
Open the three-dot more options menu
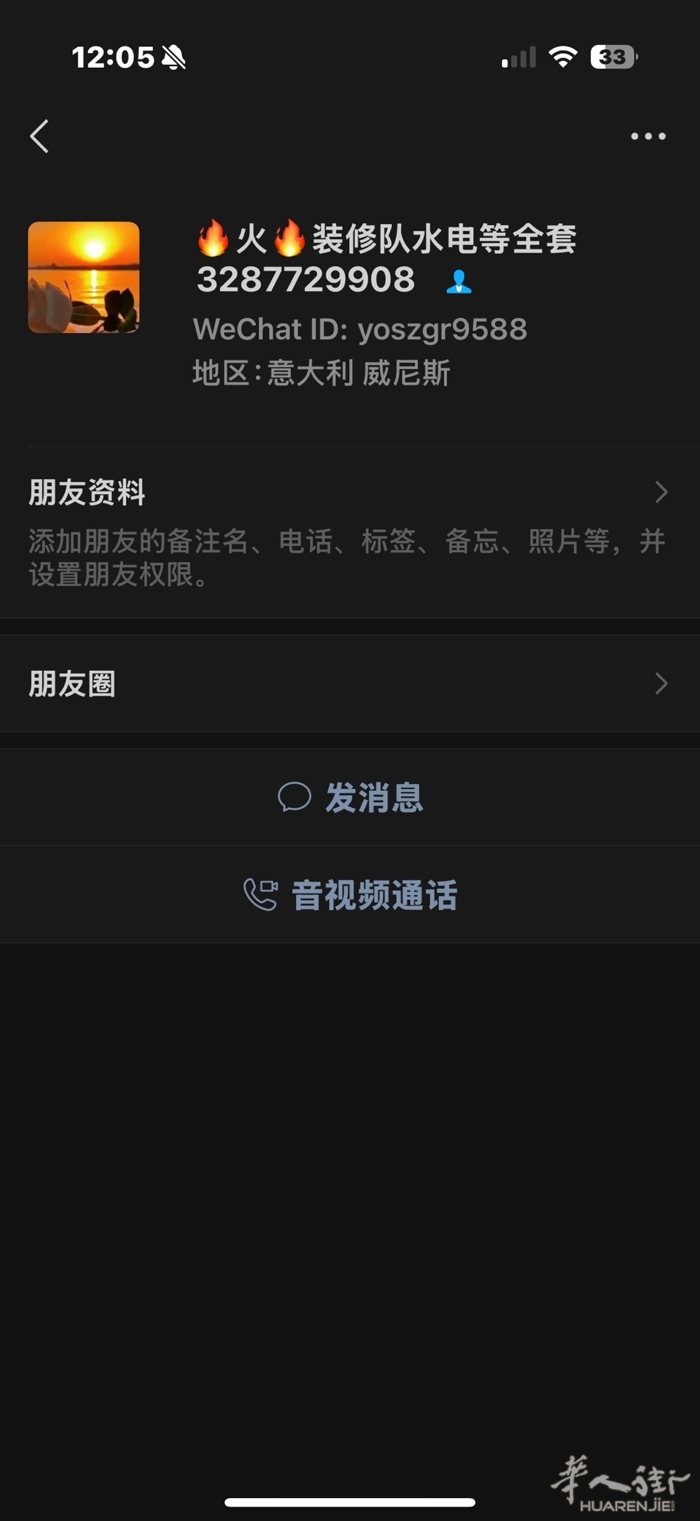pyautogui.click(x=648, y=137)
